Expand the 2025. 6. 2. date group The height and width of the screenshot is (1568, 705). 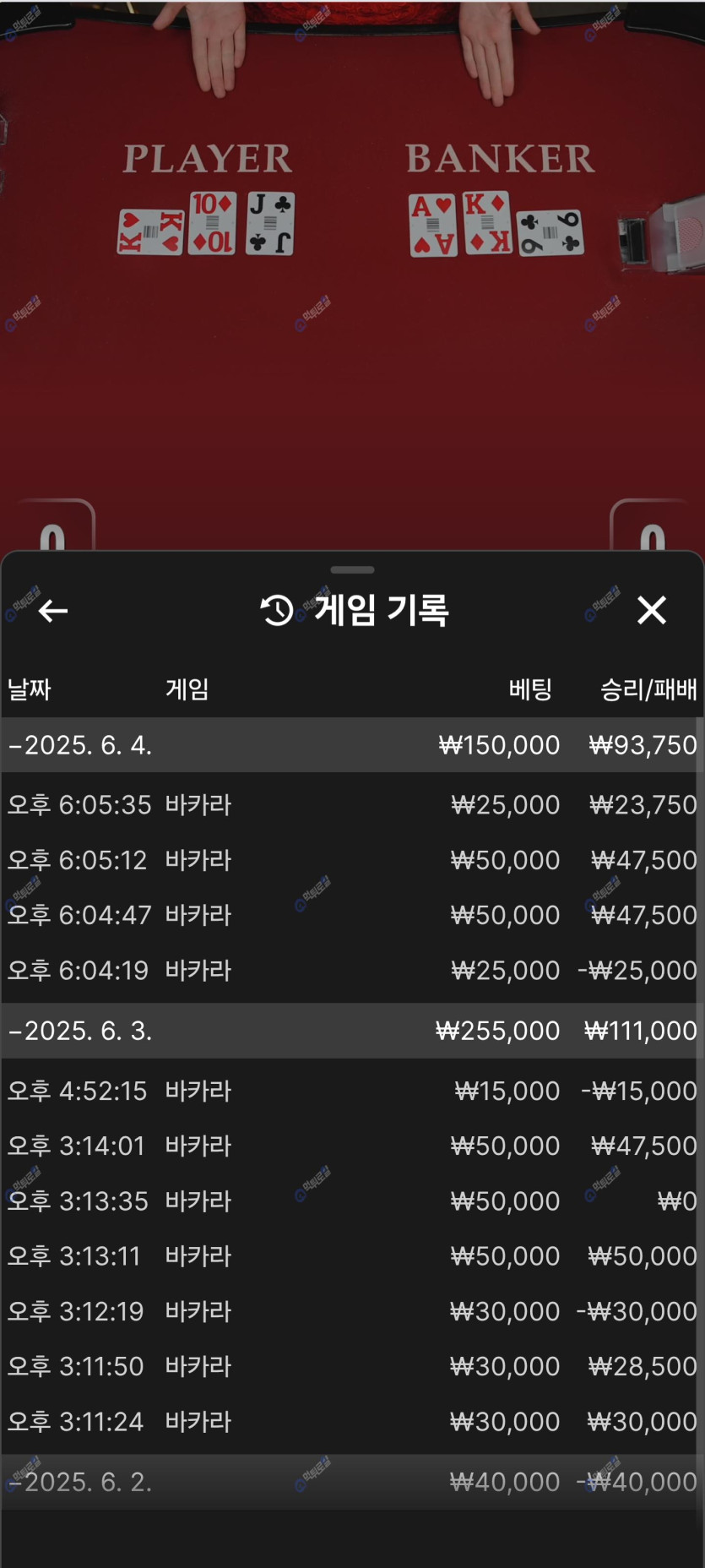coord(350,1482)
